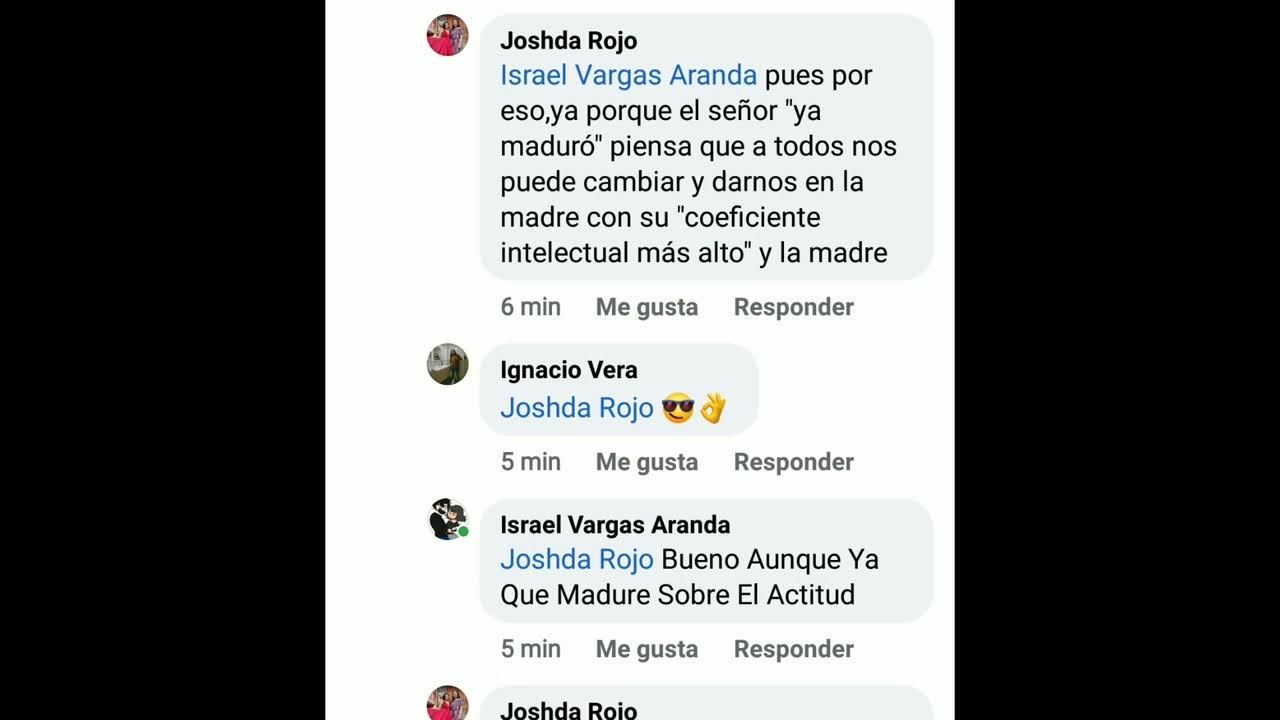
Task: Open the Ignacio Vera commenter name
Action: click(x=568, y=370)
